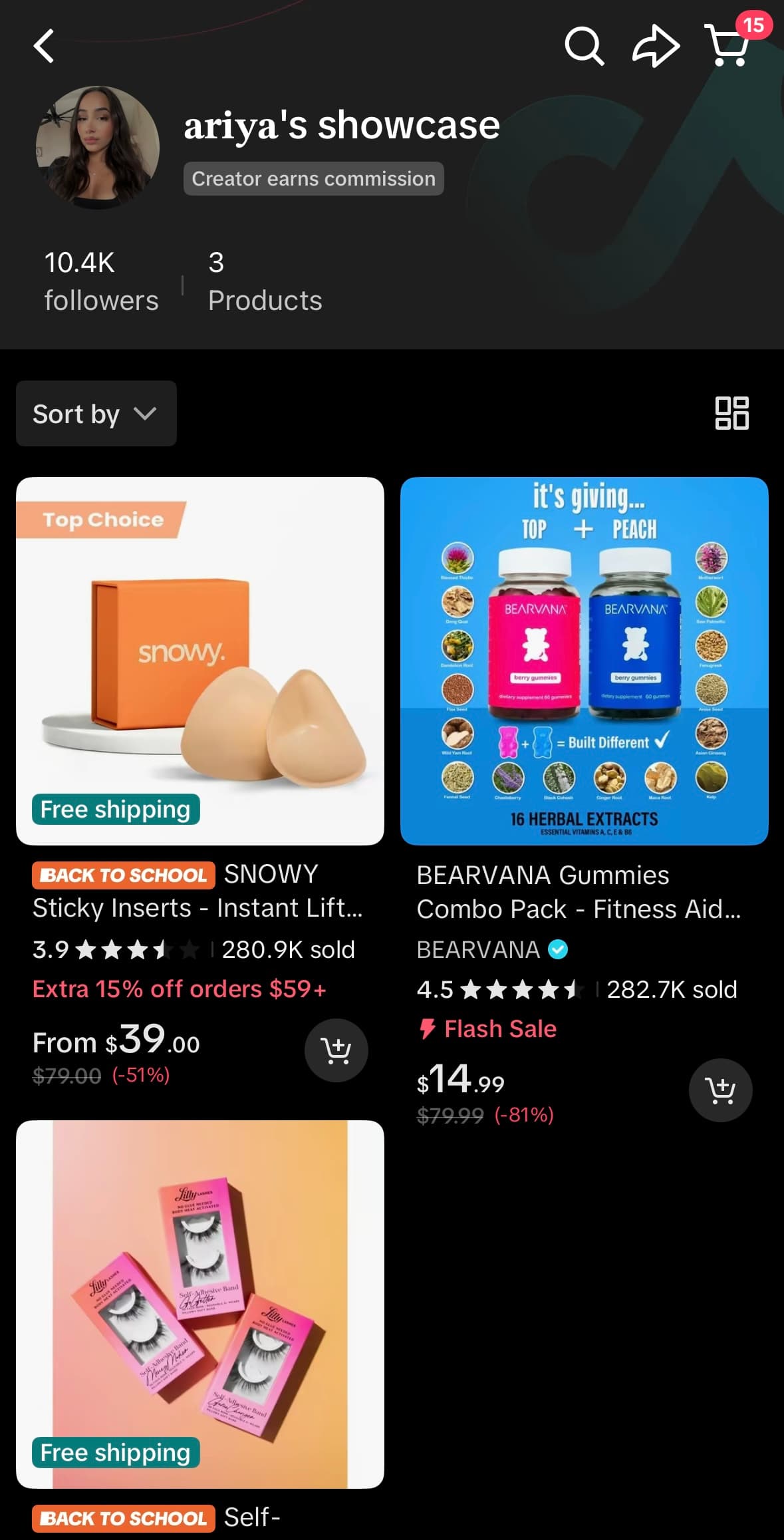The width and height of the screenshot is (784, 1540).
Task: View BEARVANA Gummies Combo Pack
Action: (x=584, y=661)
